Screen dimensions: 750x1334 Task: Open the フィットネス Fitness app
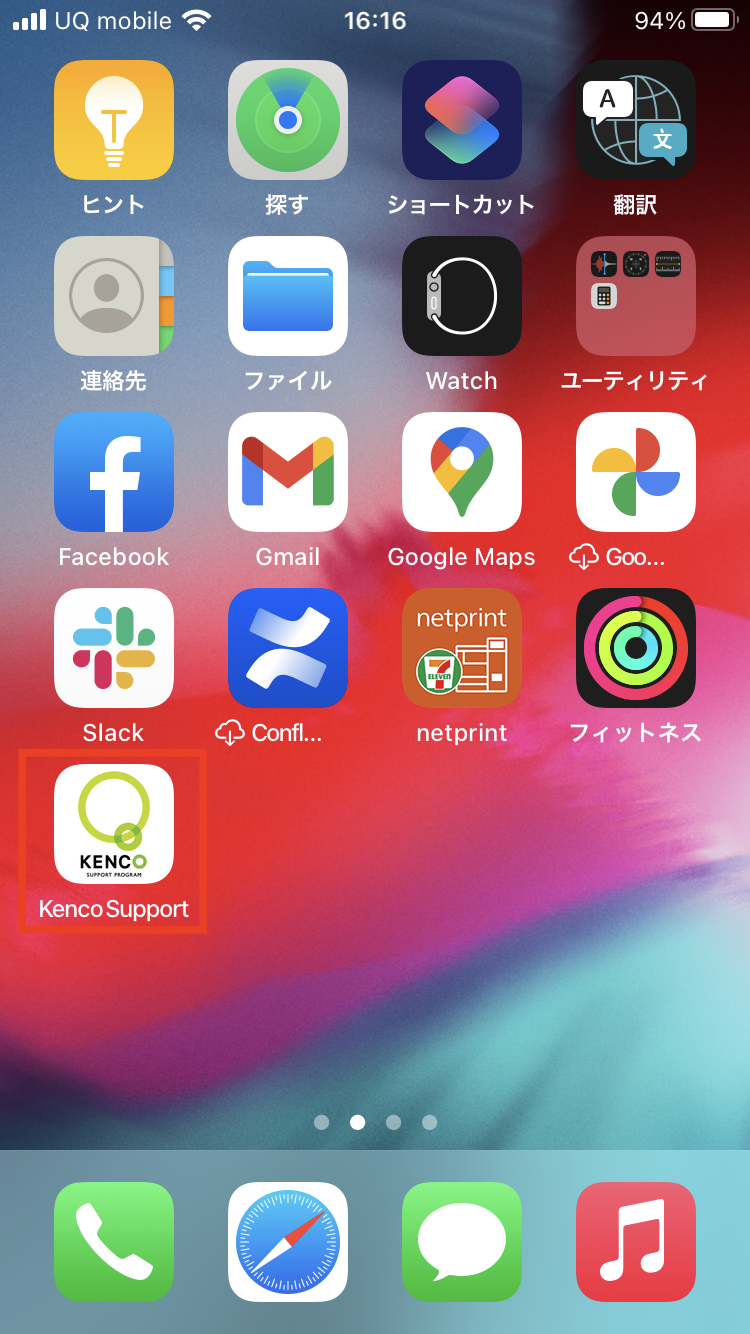(636, 648)
